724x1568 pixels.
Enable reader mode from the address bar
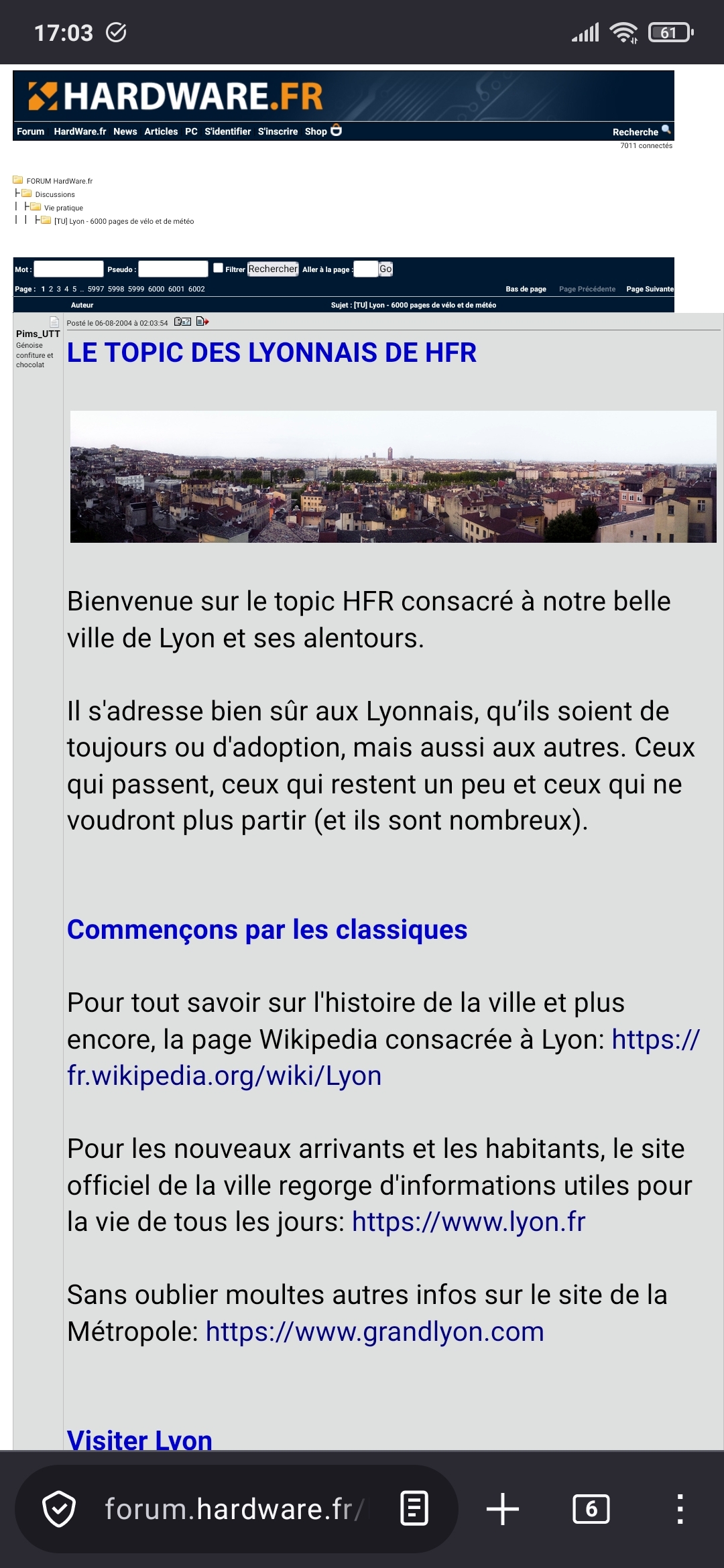point(414,1509)
